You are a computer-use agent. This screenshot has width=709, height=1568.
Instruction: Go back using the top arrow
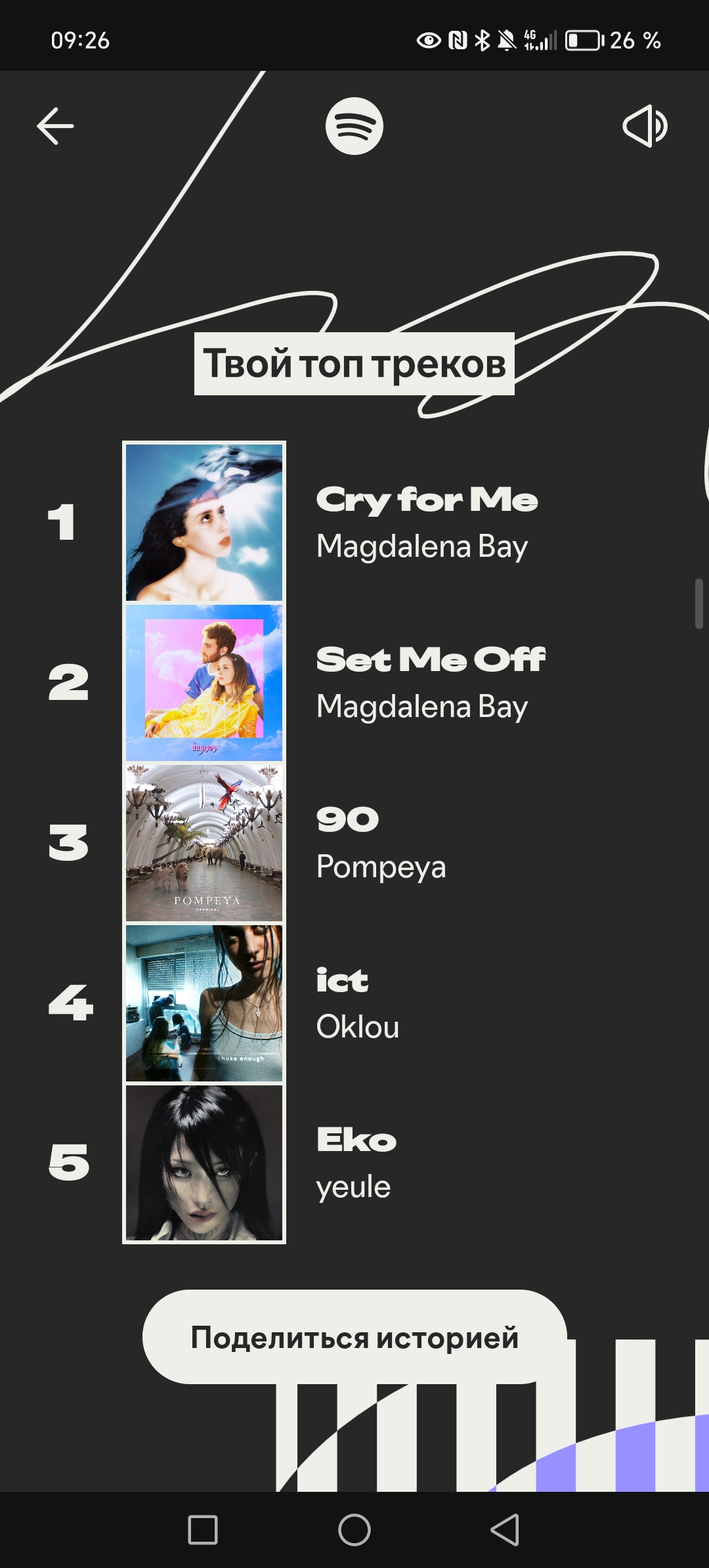(x=55, y=125)
